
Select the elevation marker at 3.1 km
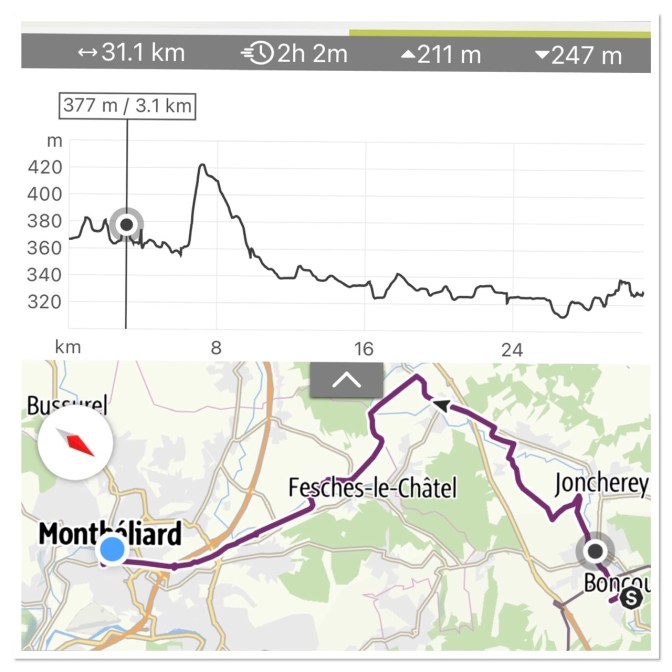127,224
